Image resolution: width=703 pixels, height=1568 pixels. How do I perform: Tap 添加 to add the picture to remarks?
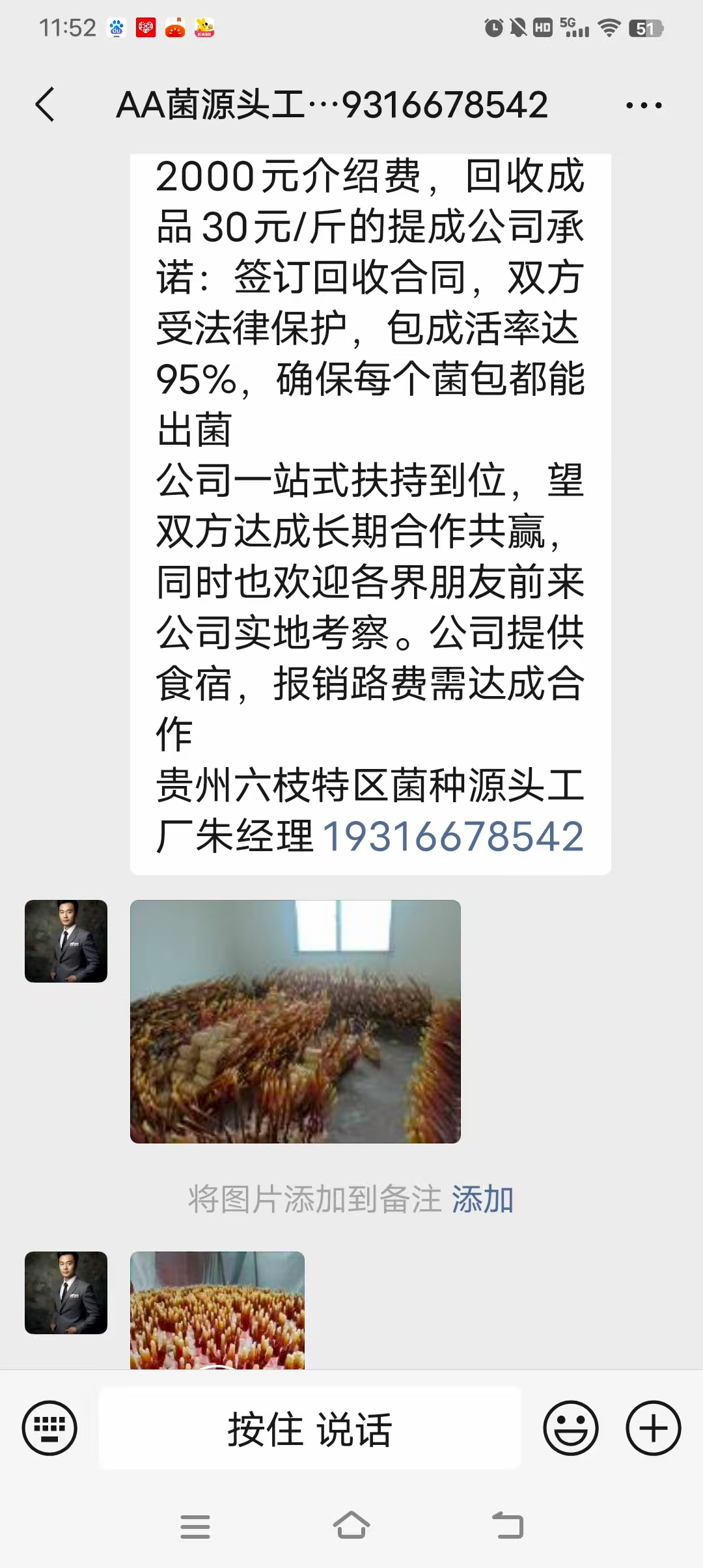coord(482,1199)
